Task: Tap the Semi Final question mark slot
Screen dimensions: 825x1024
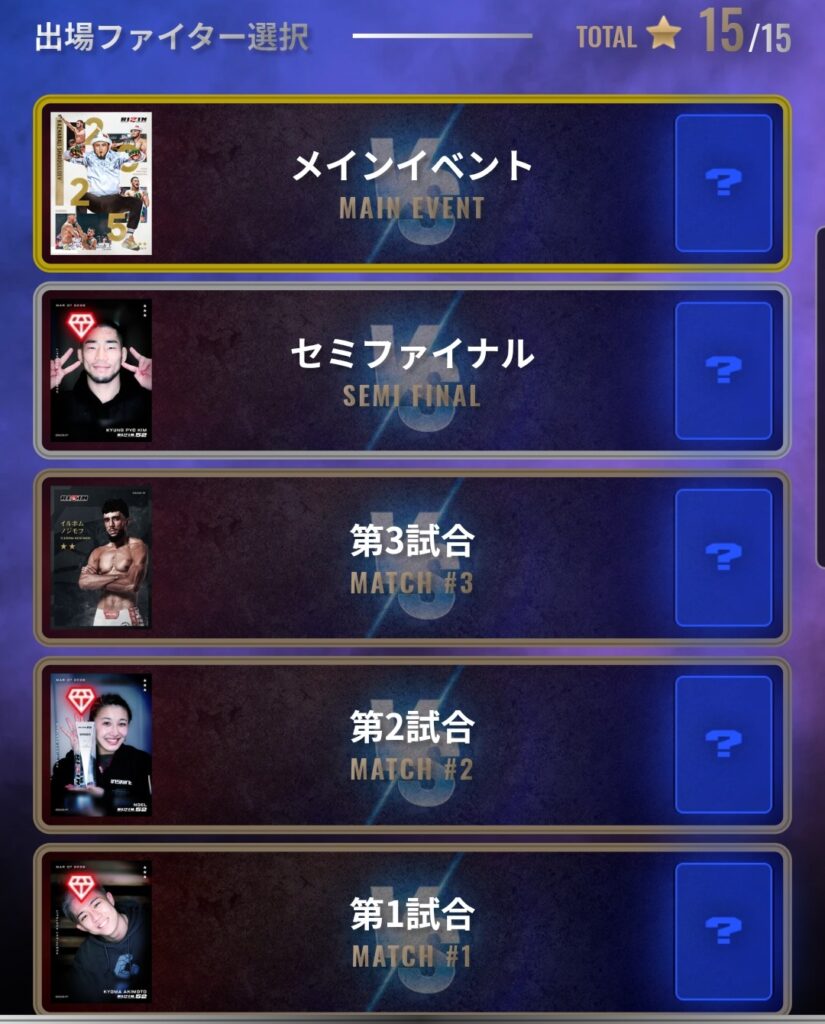Action: tap(723, 371)
